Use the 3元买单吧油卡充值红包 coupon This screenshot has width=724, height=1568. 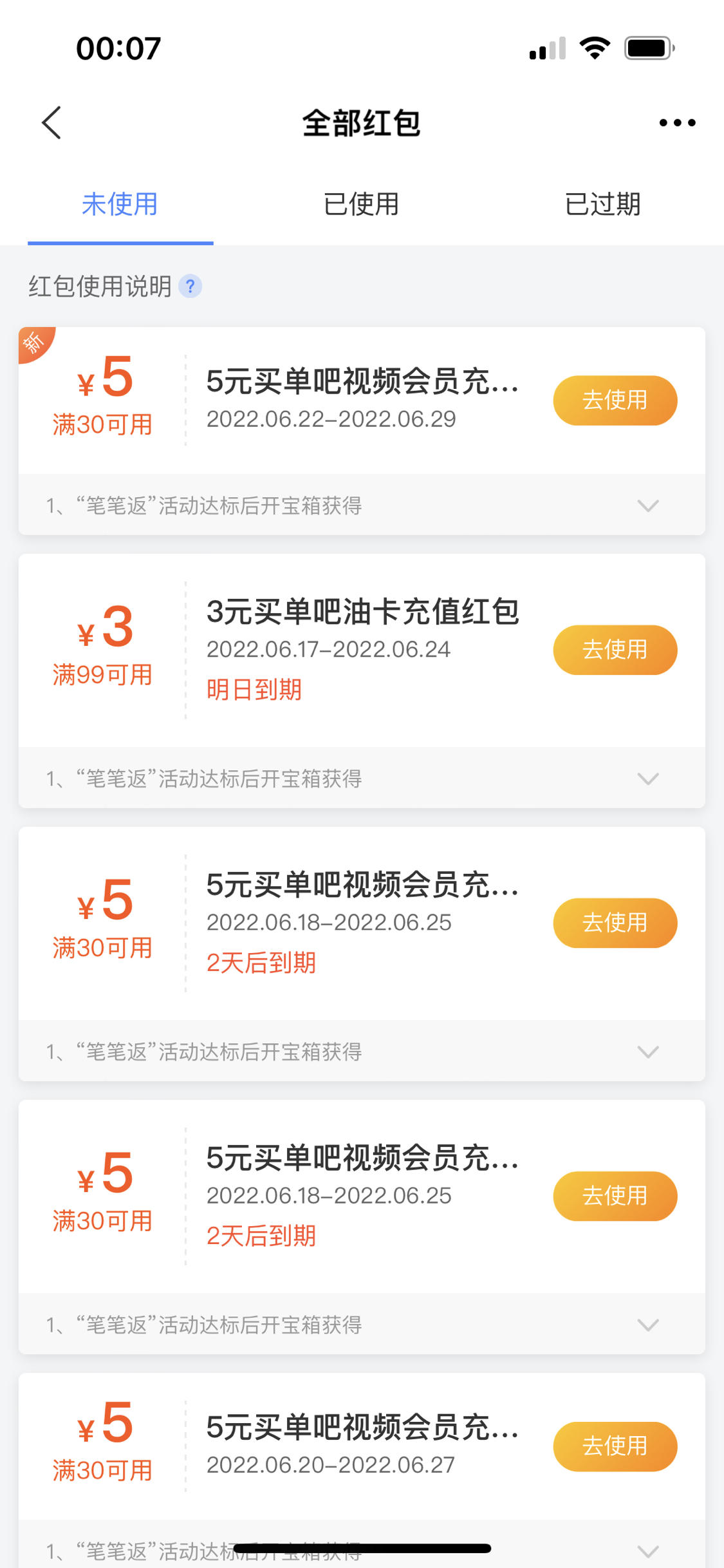coord(615,650)
